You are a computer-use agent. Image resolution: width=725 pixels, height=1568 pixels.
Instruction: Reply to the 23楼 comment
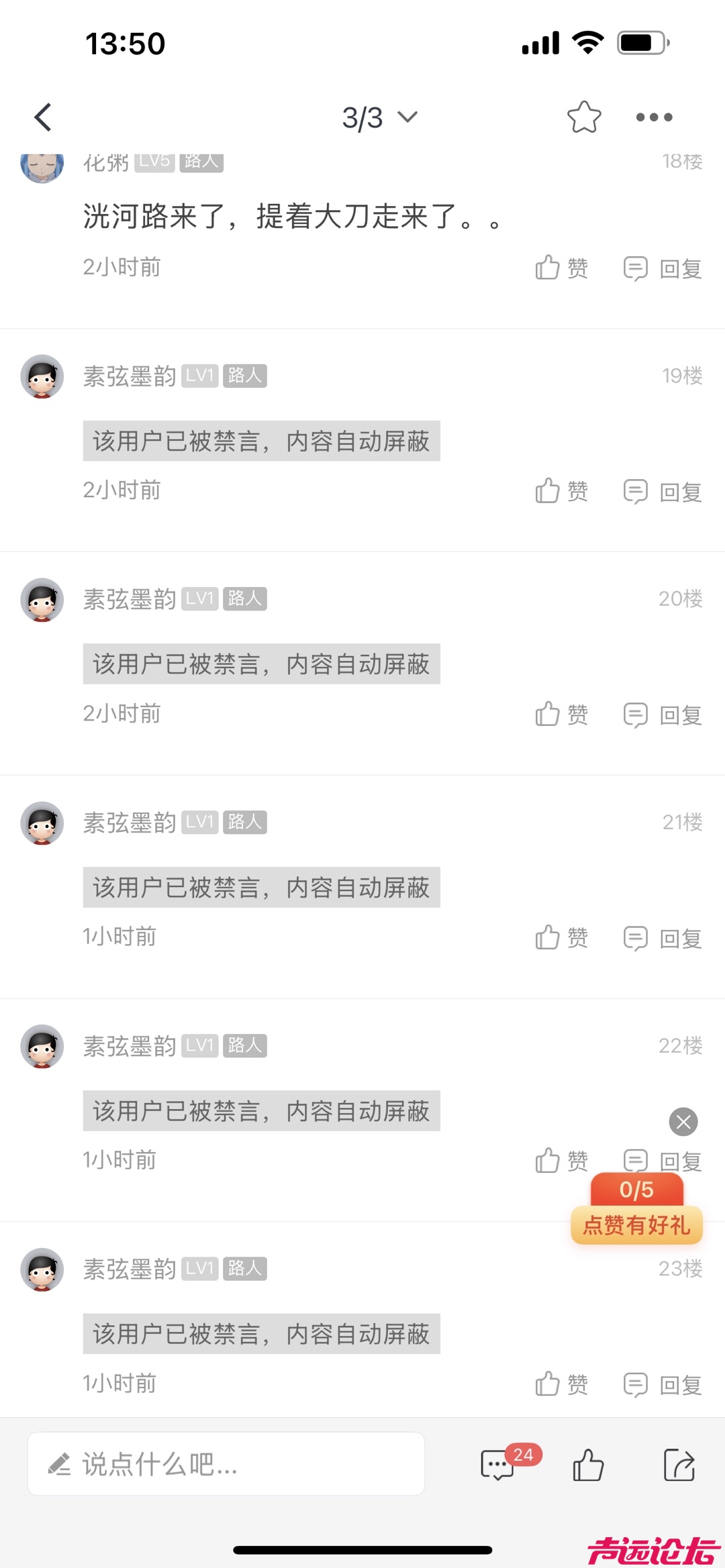click(663, 1384)
